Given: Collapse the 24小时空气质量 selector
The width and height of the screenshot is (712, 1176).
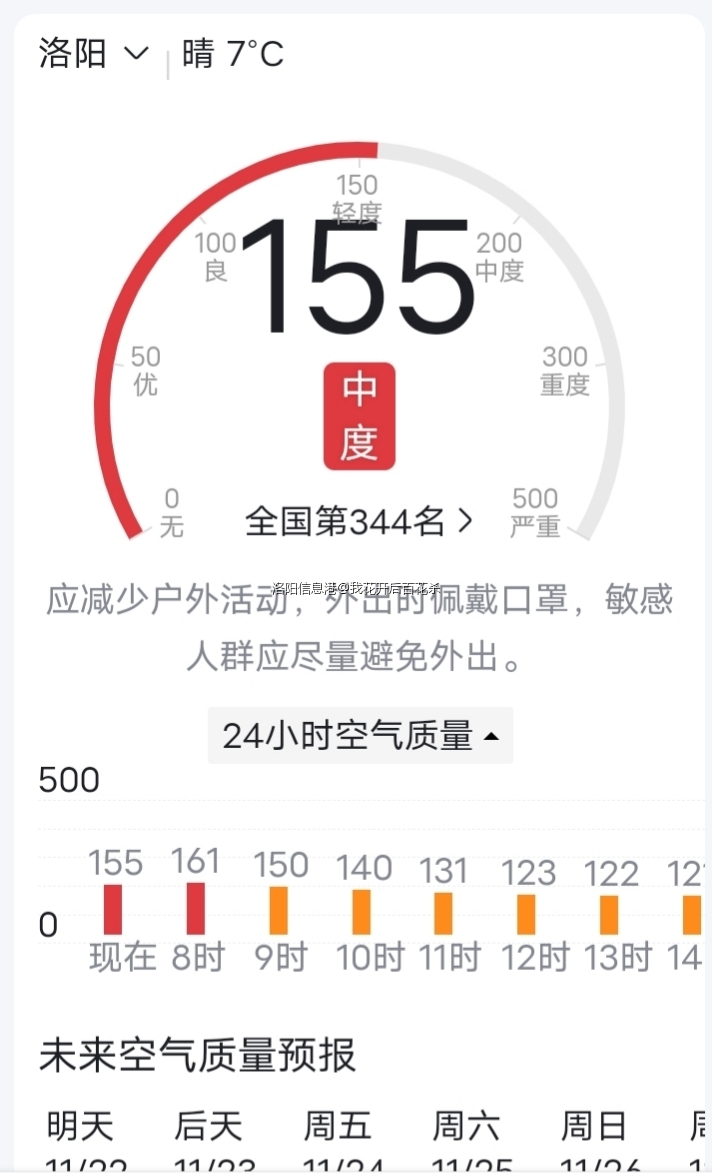Looking at the screenshot, I should coord(360,736).
